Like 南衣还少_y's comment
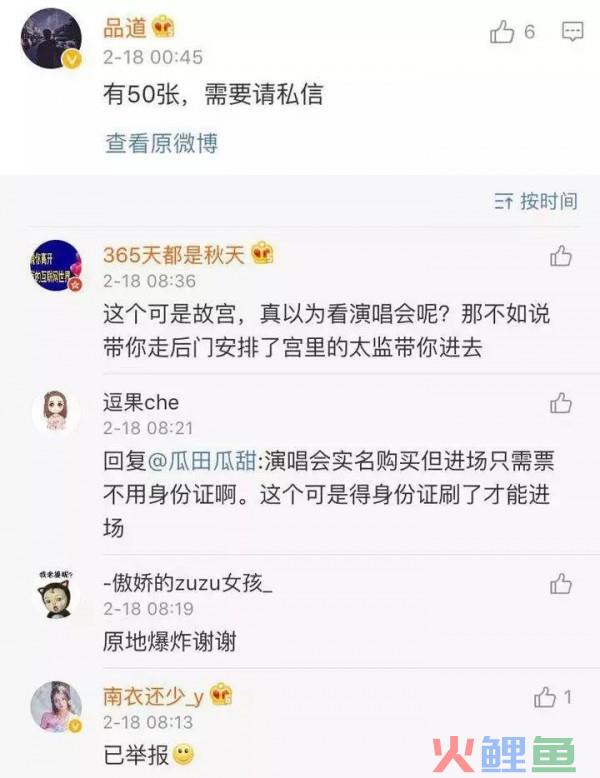This screenshot has width=600, height=778. (545, 697)
